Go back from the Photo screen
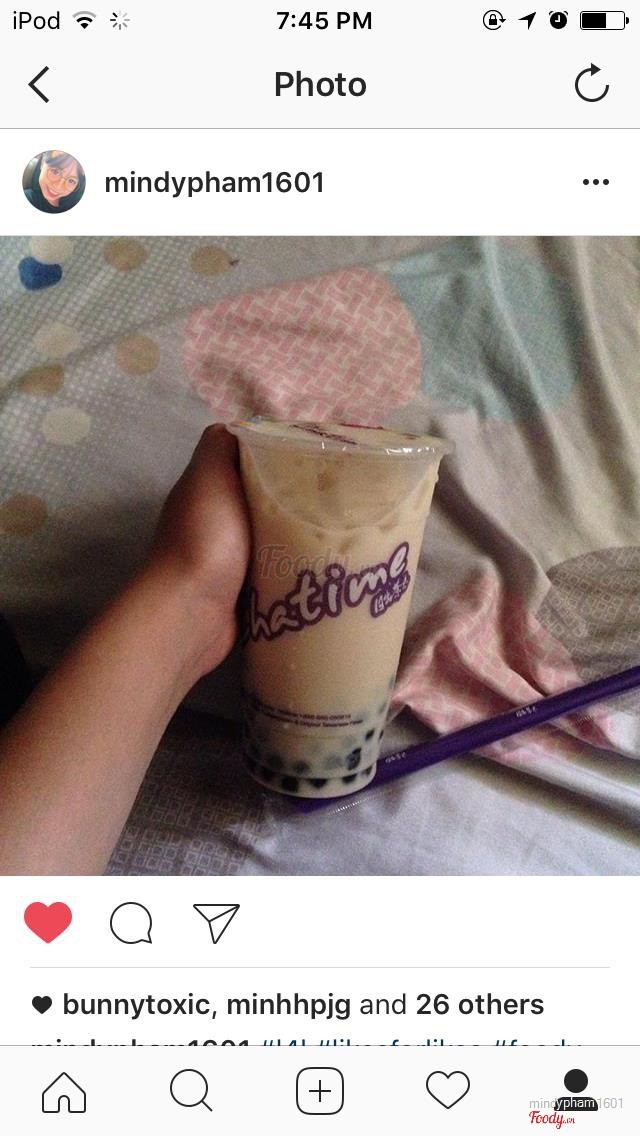This screenshot has width=640, height=1136. point(39,85)
